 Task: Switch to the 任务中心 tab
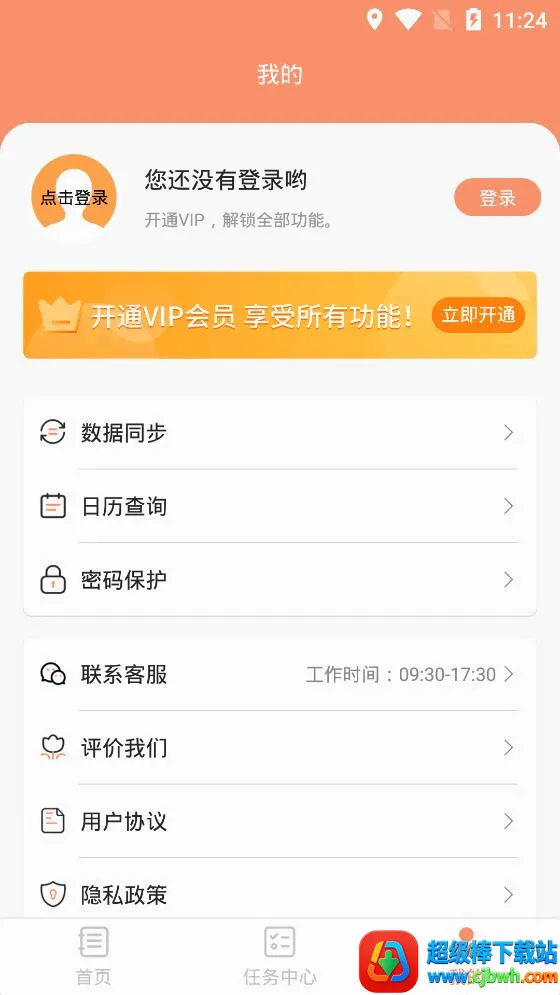click(x=279, y=956)
